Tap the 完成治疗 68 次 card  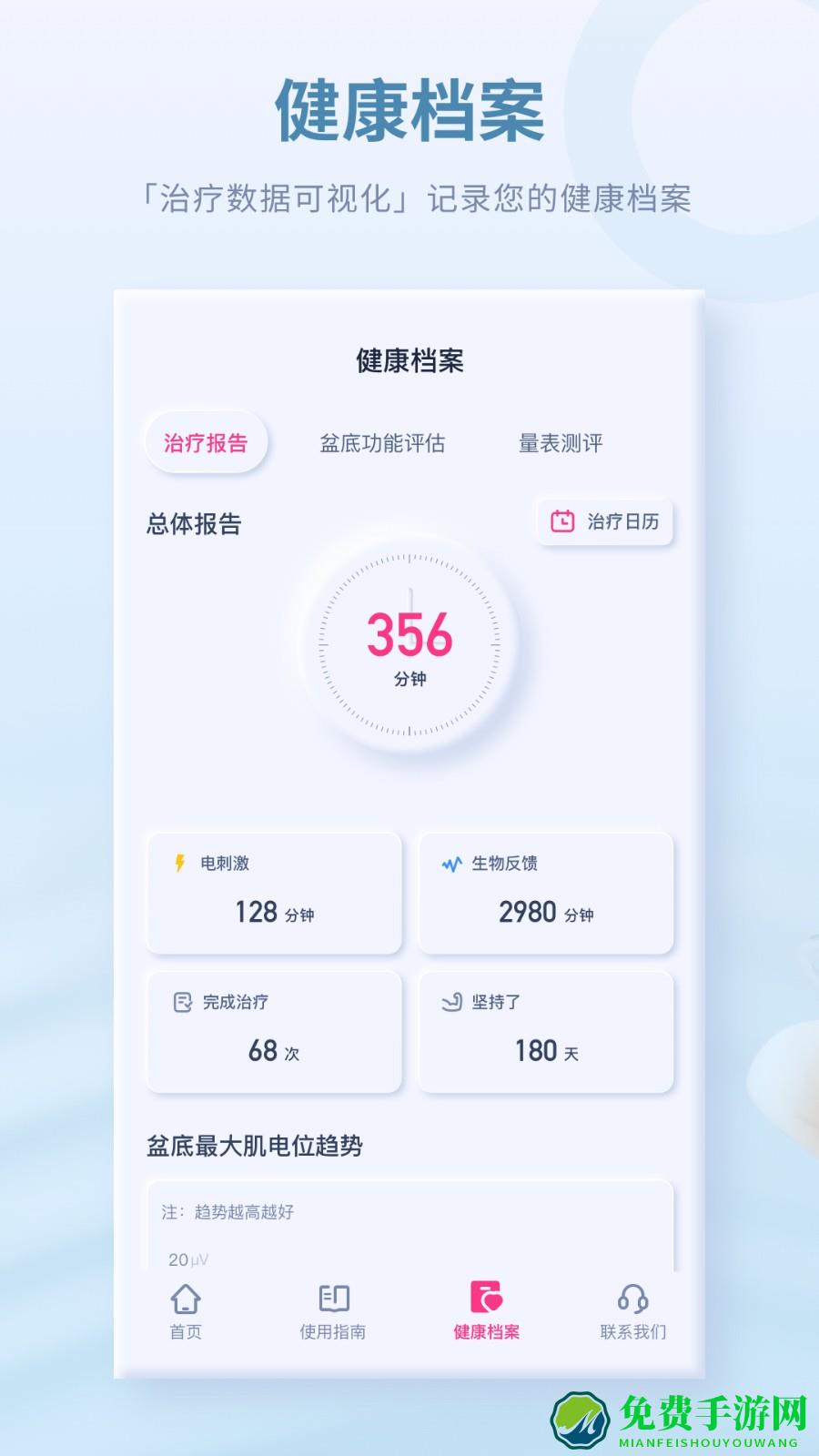tap(273, 1031)
